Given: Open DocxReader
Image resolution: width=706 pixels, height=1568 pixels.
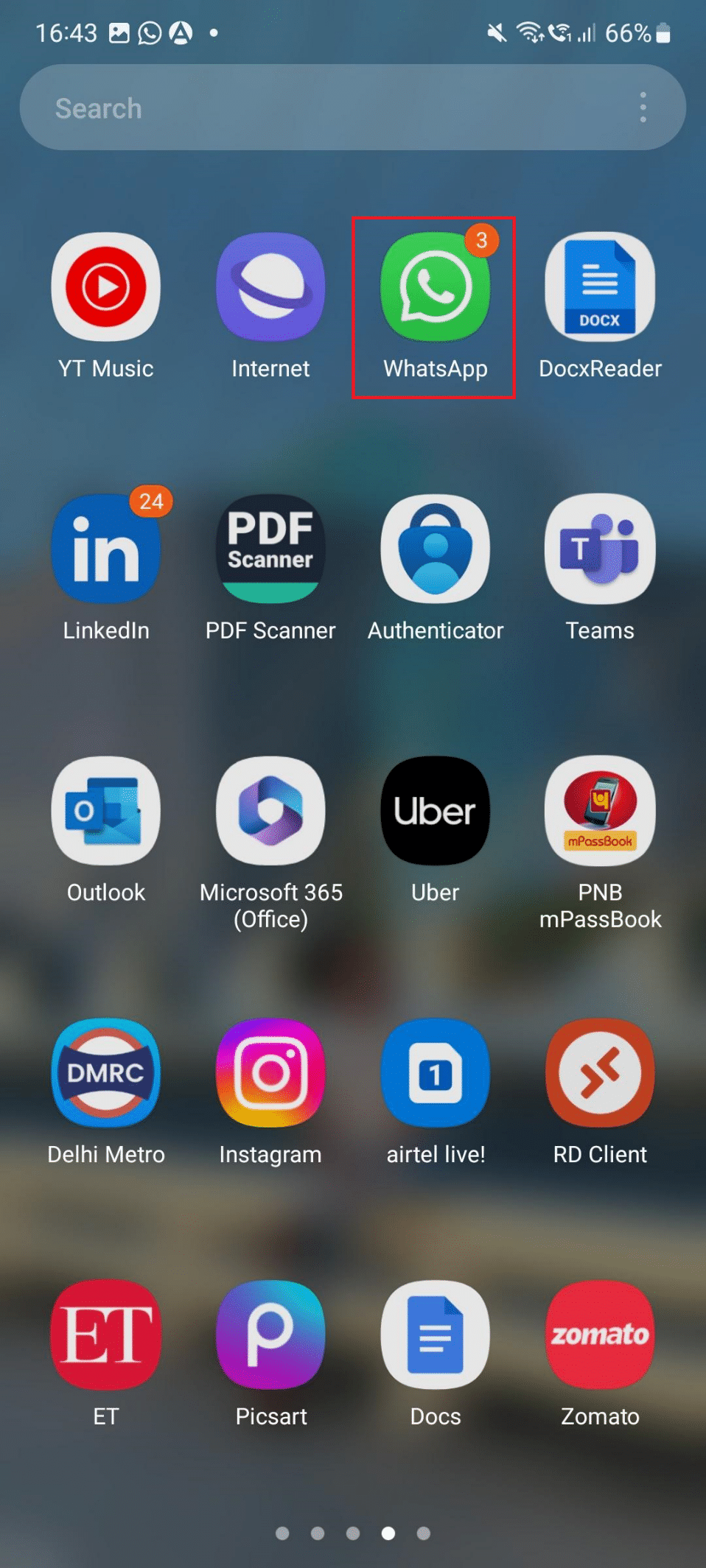Looking at the screenshot, I should [600, 287].
